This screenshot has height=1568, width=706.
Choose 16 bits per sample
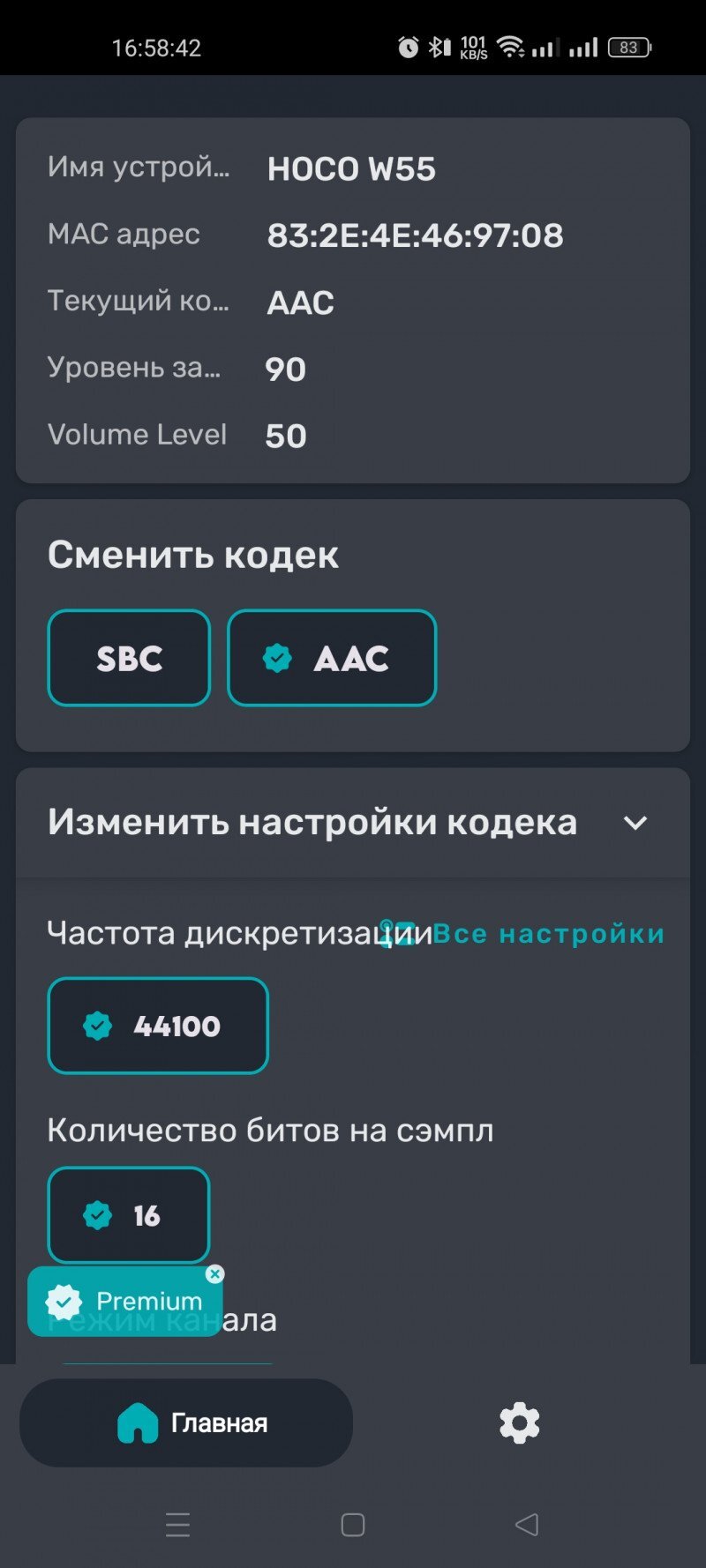click(x=129, y=1215)
